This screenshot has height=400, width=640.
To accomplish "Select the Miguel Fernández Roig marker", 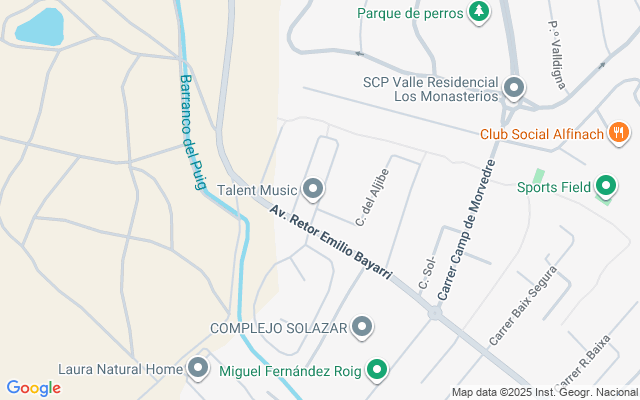I will pyautogui.click(x=376, y=371).
